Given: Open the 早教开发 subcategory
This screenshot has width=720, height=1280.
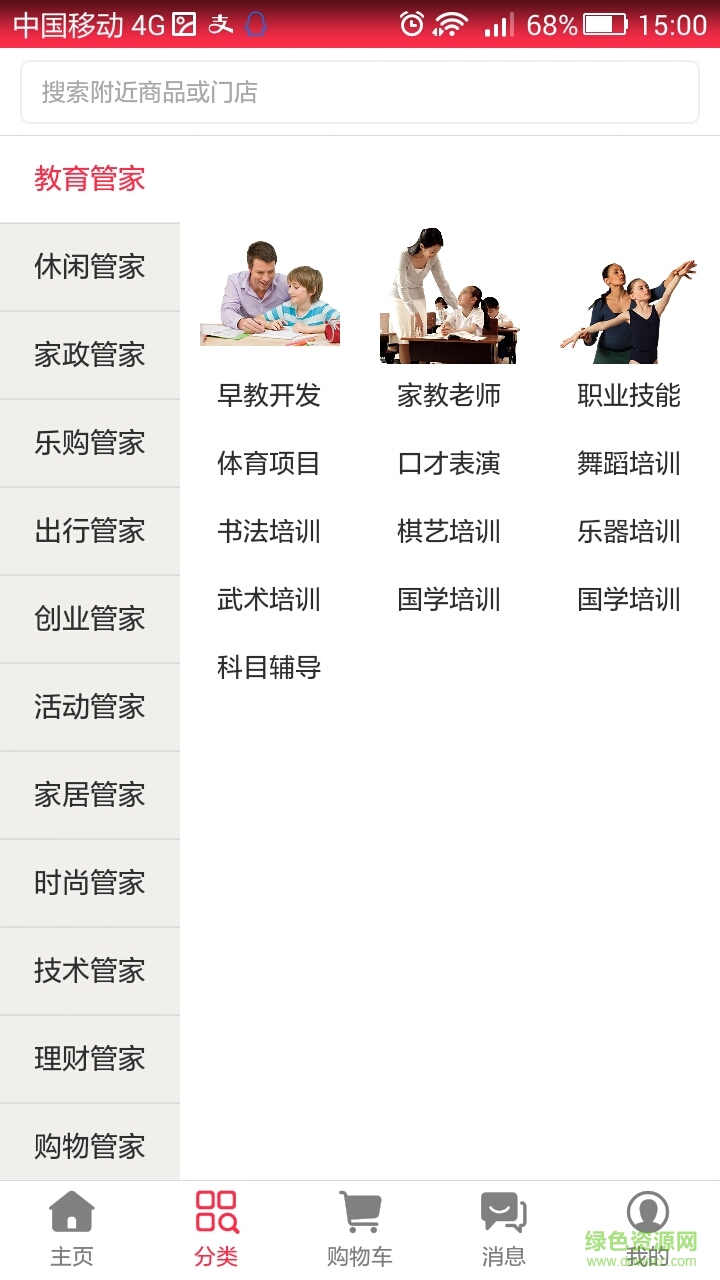Looking at the screenshot, I should [269, 396].
